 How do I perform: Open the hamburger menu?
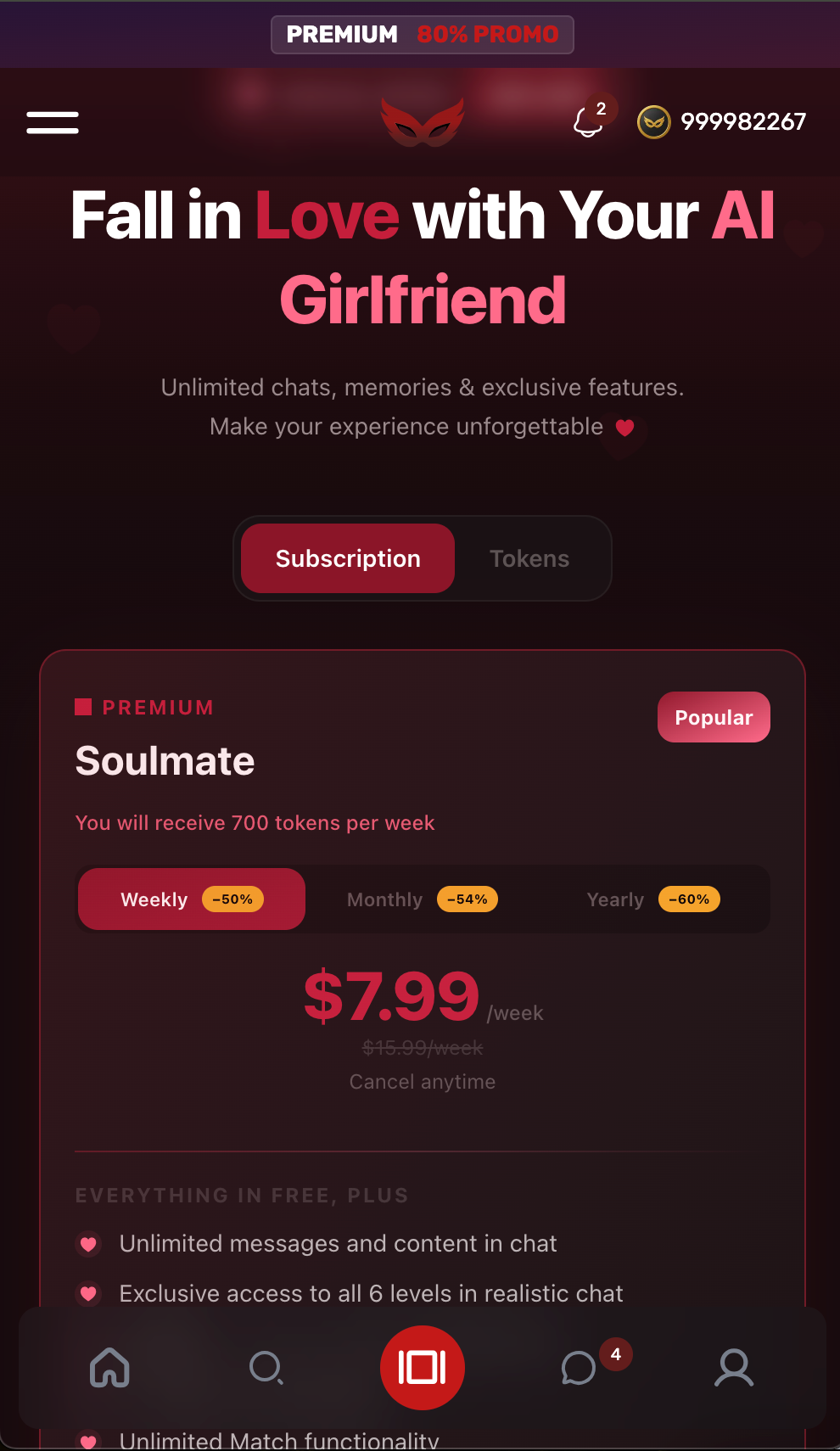[x=53, y=122]
